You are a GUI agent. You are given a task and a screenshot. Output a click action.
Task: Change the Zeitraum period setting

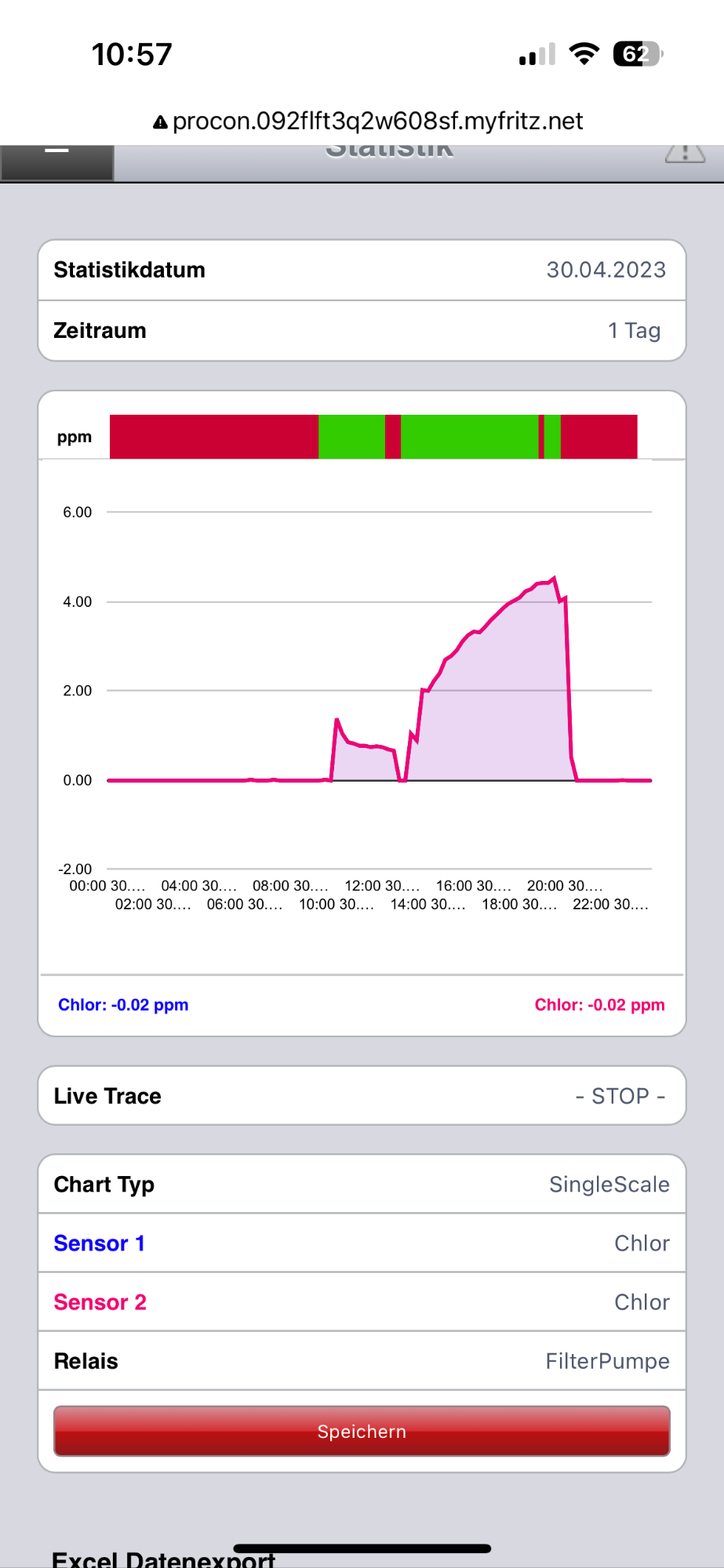pos(362,331)
